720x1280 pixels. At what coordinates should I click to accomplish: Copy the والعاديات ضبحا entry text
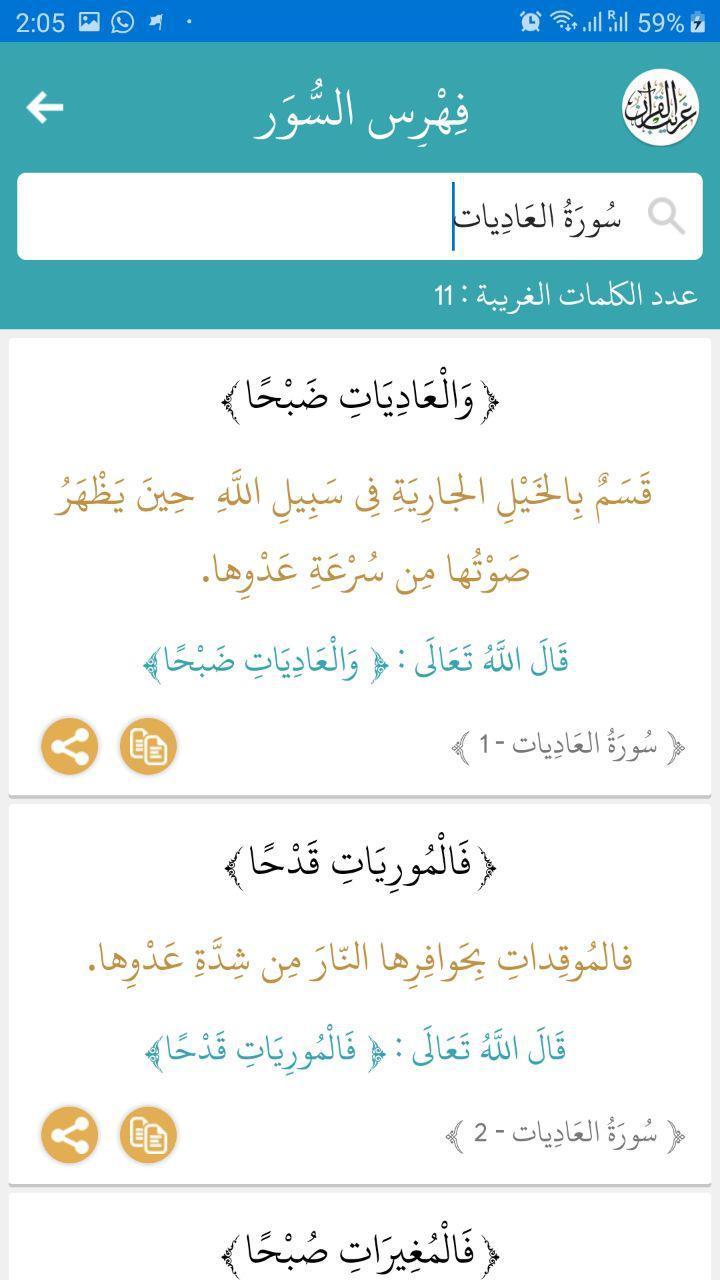coord(148,746)
